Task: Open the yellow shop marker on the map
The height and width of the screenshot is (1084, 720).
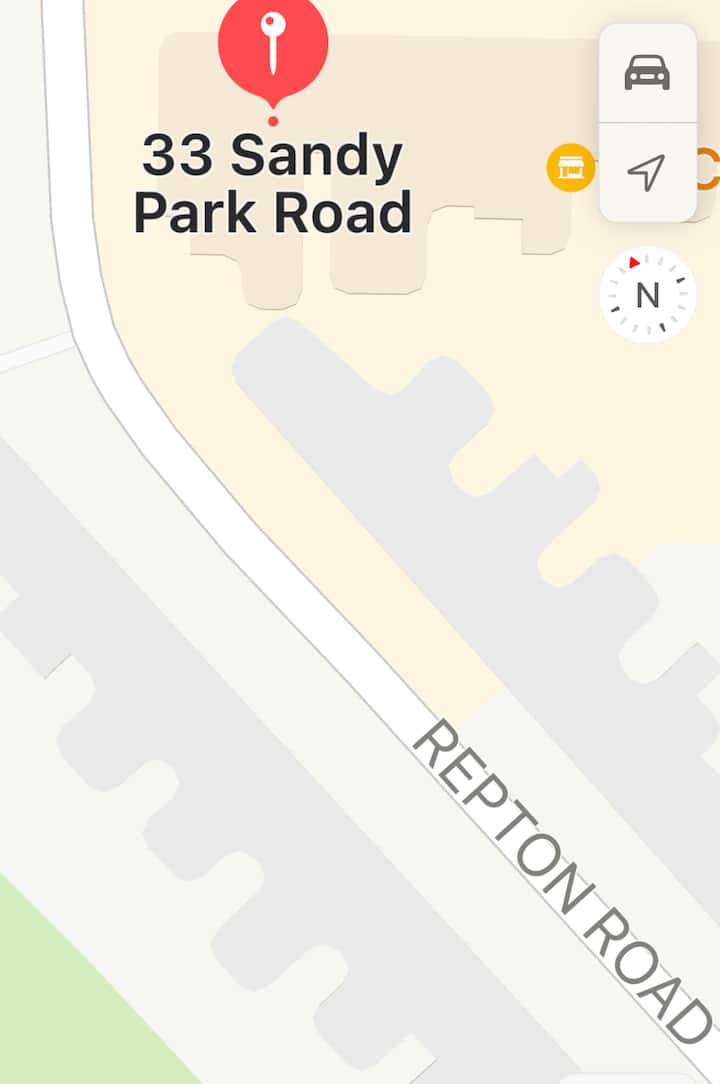Action: [x=571, y=167]
